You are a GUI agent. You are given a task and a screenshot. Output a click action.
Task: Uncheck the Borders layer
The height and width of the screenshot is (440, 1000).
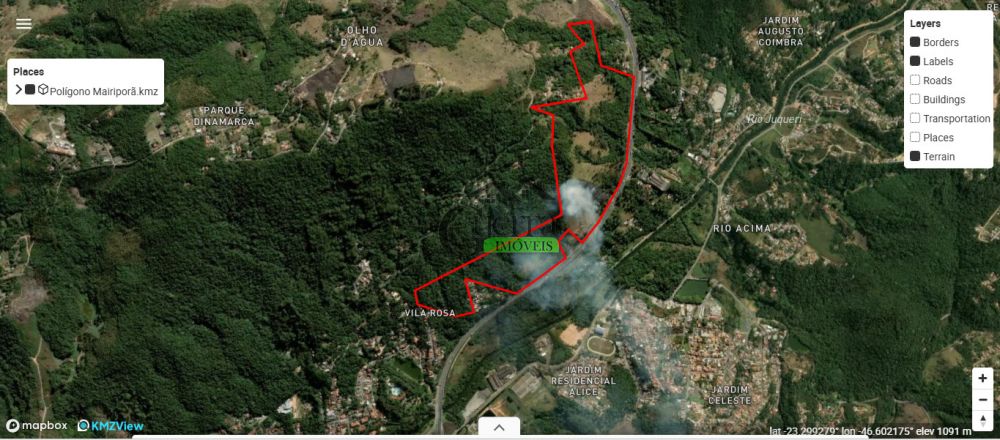tap(915, 42)
